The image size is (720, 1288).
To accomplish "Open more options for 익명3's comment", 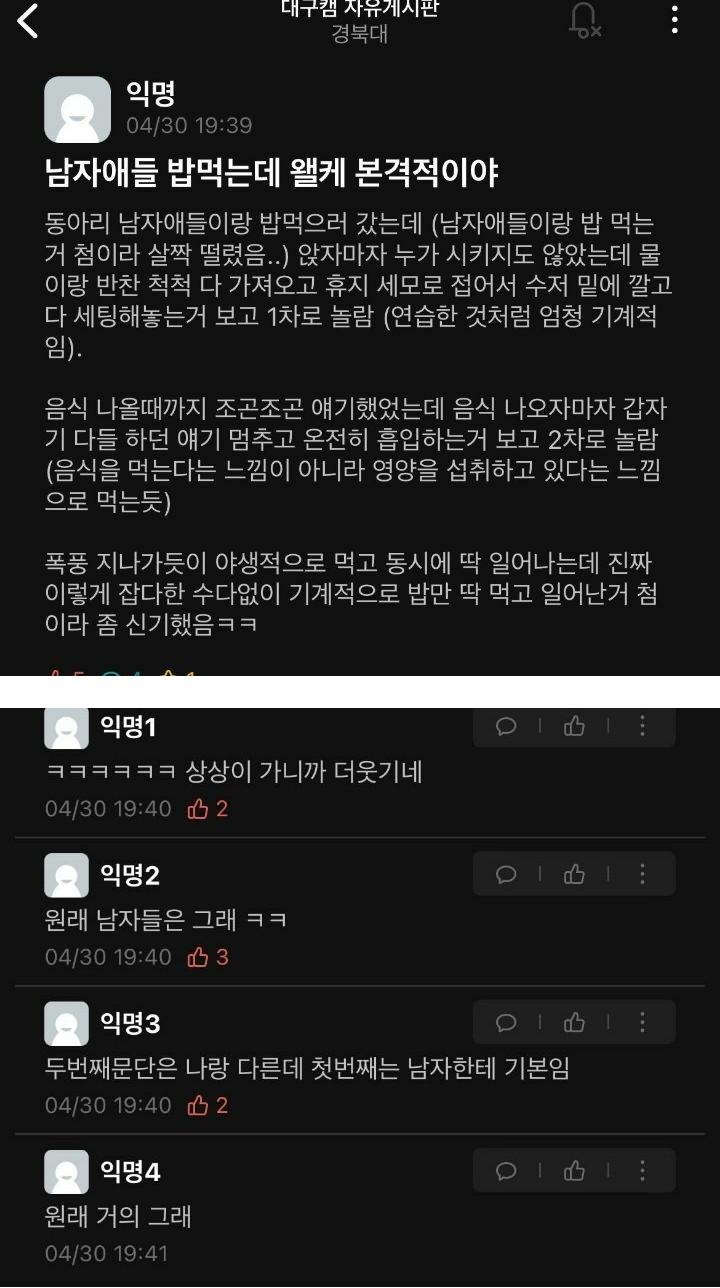I will click(642, 1023).
